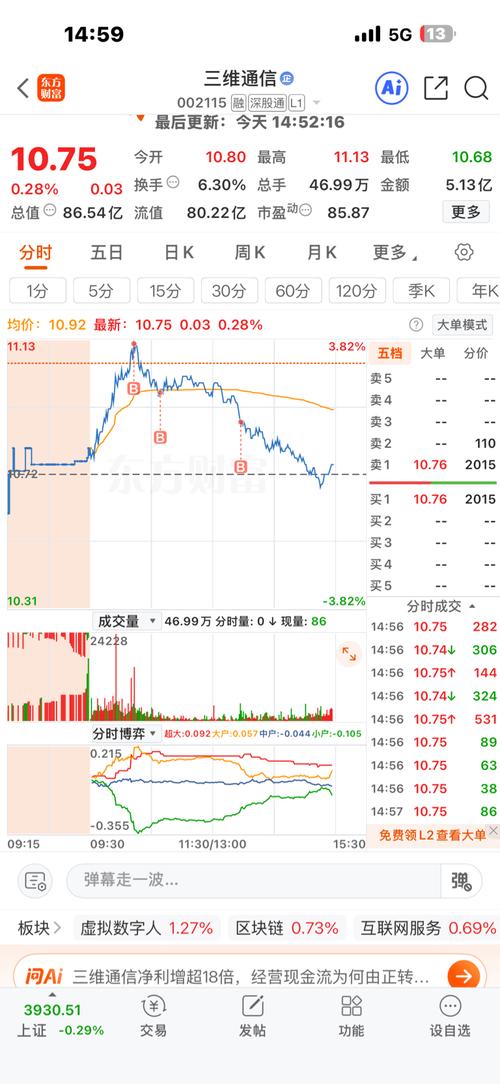Tap the 更多 button beside 金额
The image size is (500, 1084).
pos(465,212)
